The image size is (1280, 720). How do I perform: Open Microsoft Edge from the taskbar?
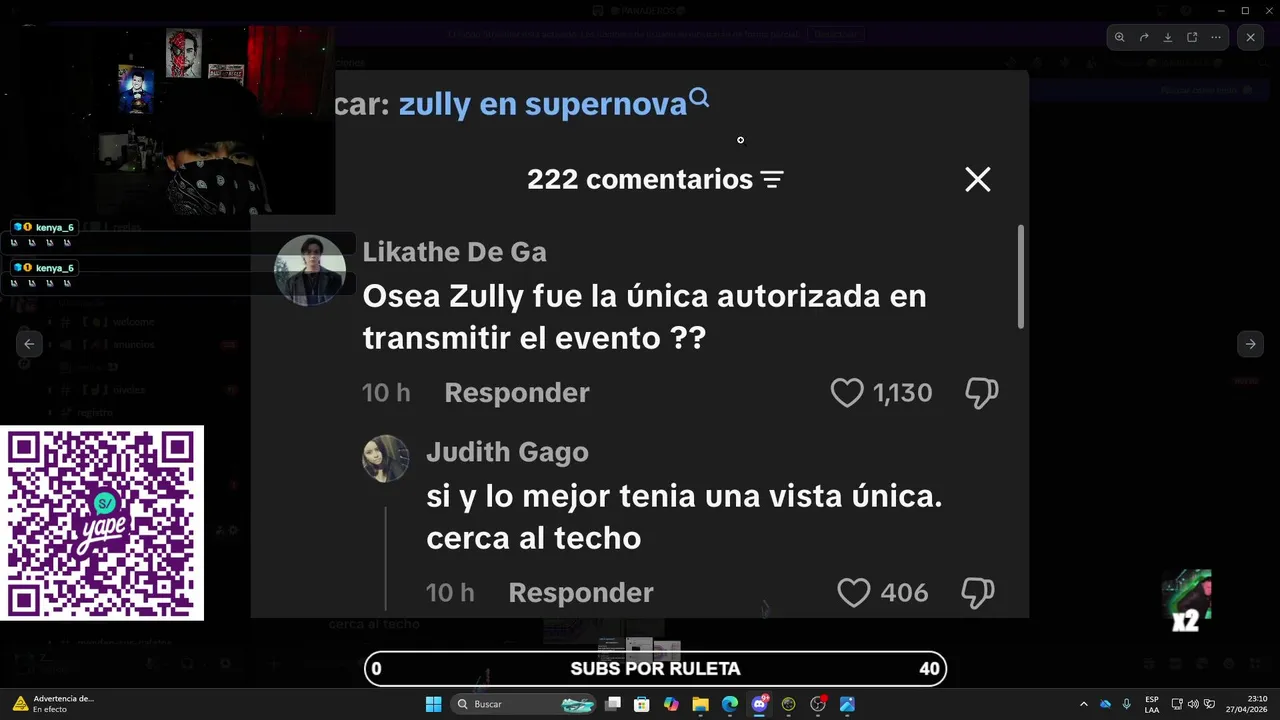coord(730,704)
